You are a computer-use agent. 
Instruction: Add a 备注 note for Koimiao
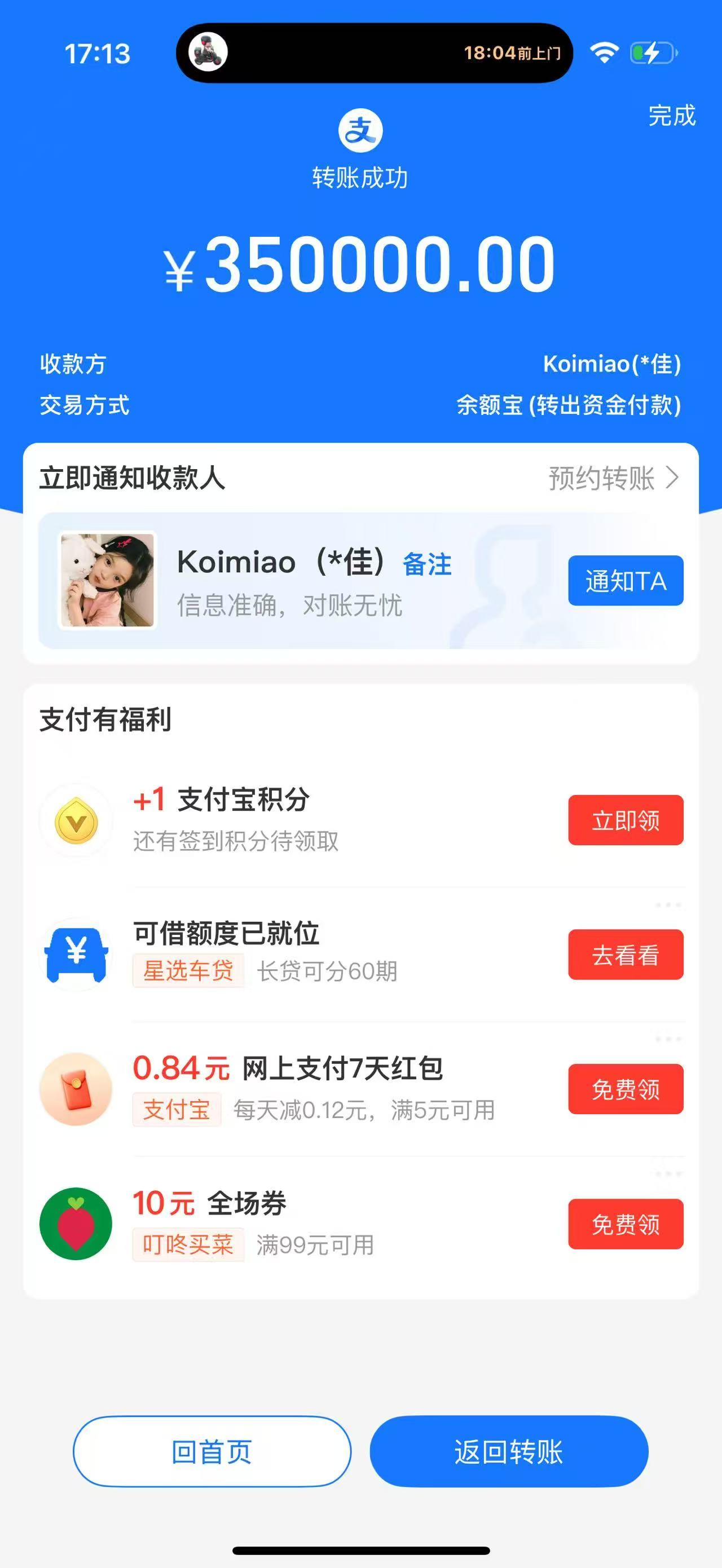(428, 564)
